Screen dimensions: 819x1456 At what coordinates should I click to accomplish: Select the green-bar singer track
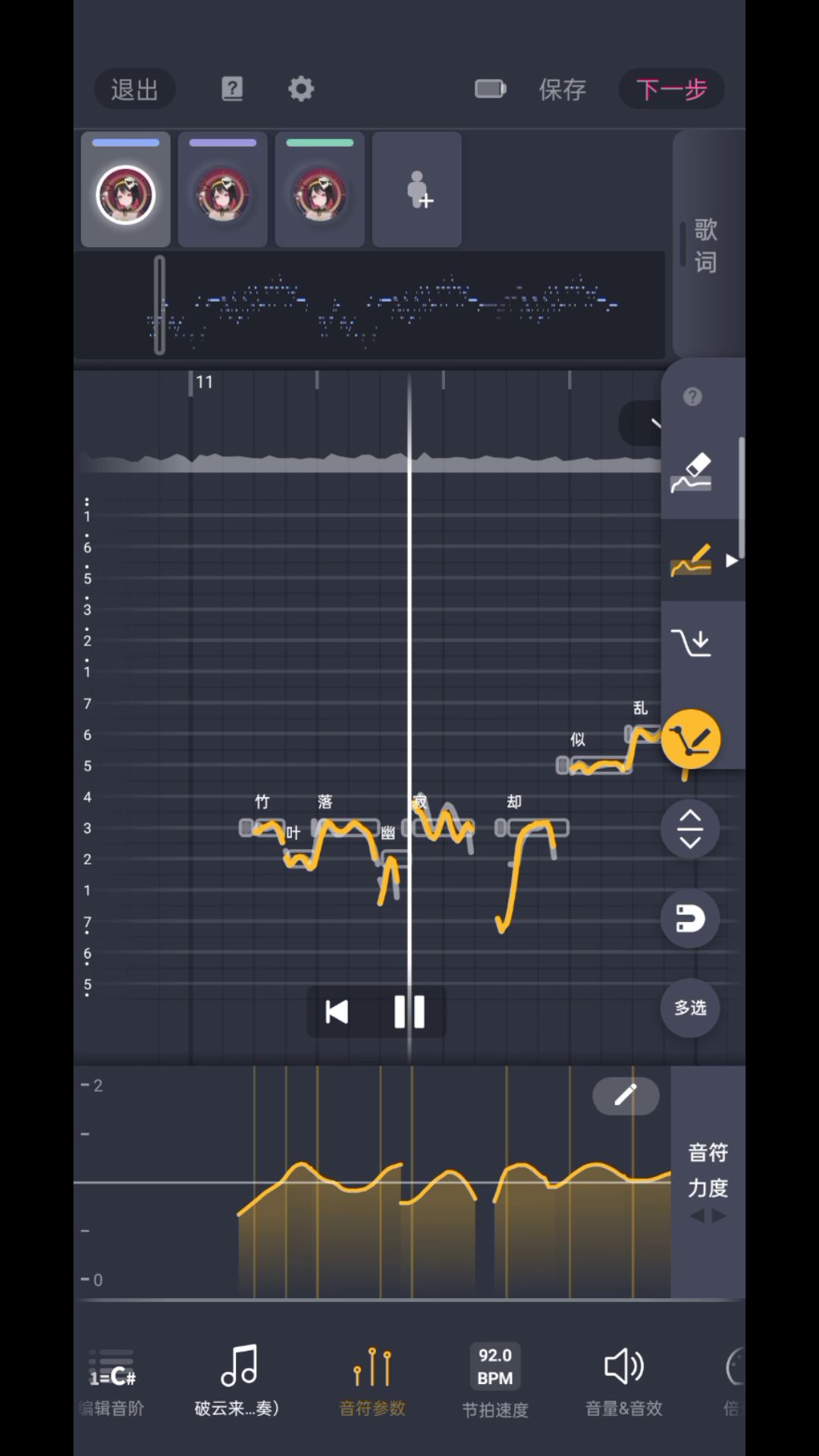[319, 190]
